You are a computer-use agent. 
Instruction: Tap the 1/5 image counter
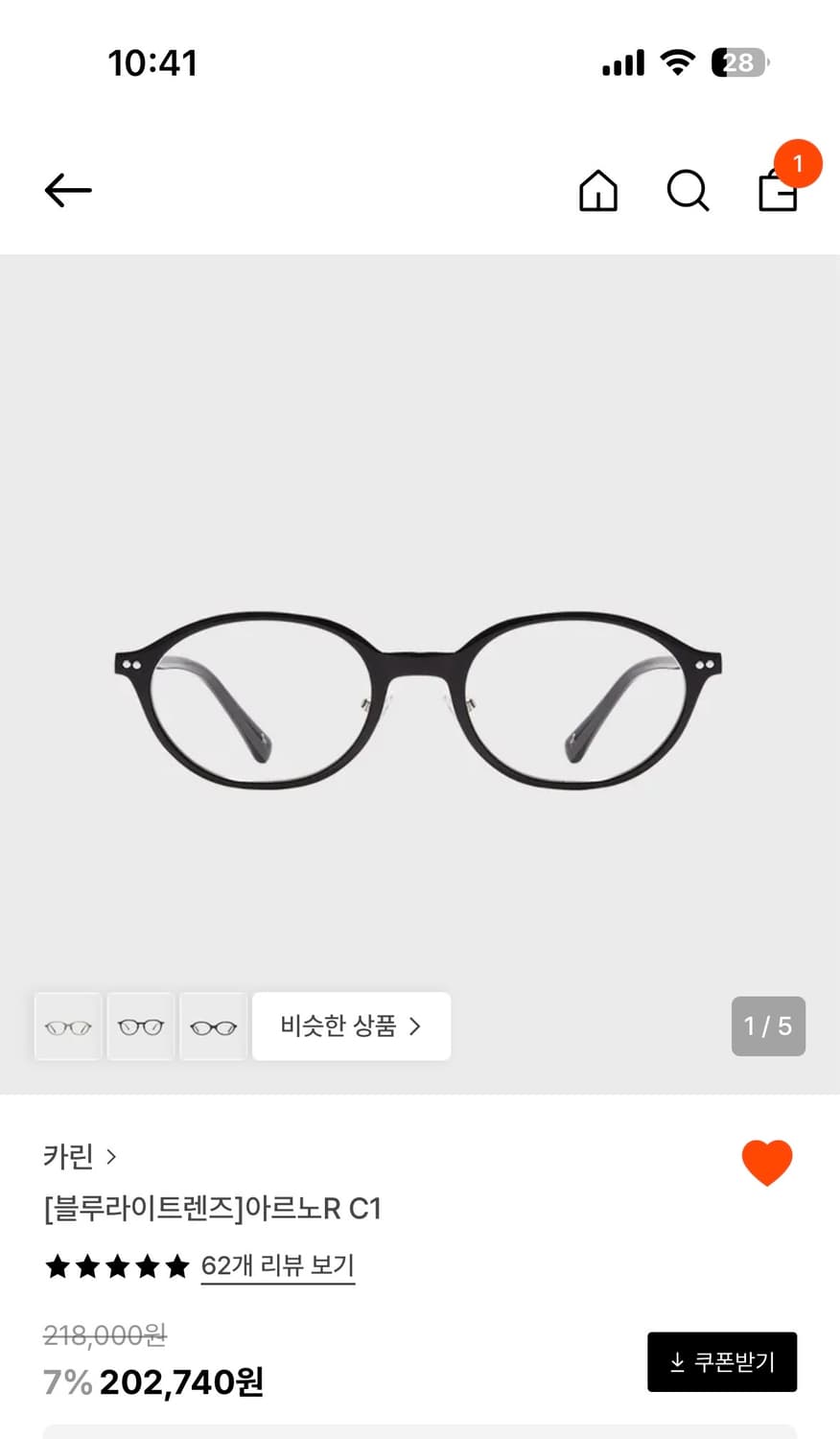click(x=768, y=1026)
